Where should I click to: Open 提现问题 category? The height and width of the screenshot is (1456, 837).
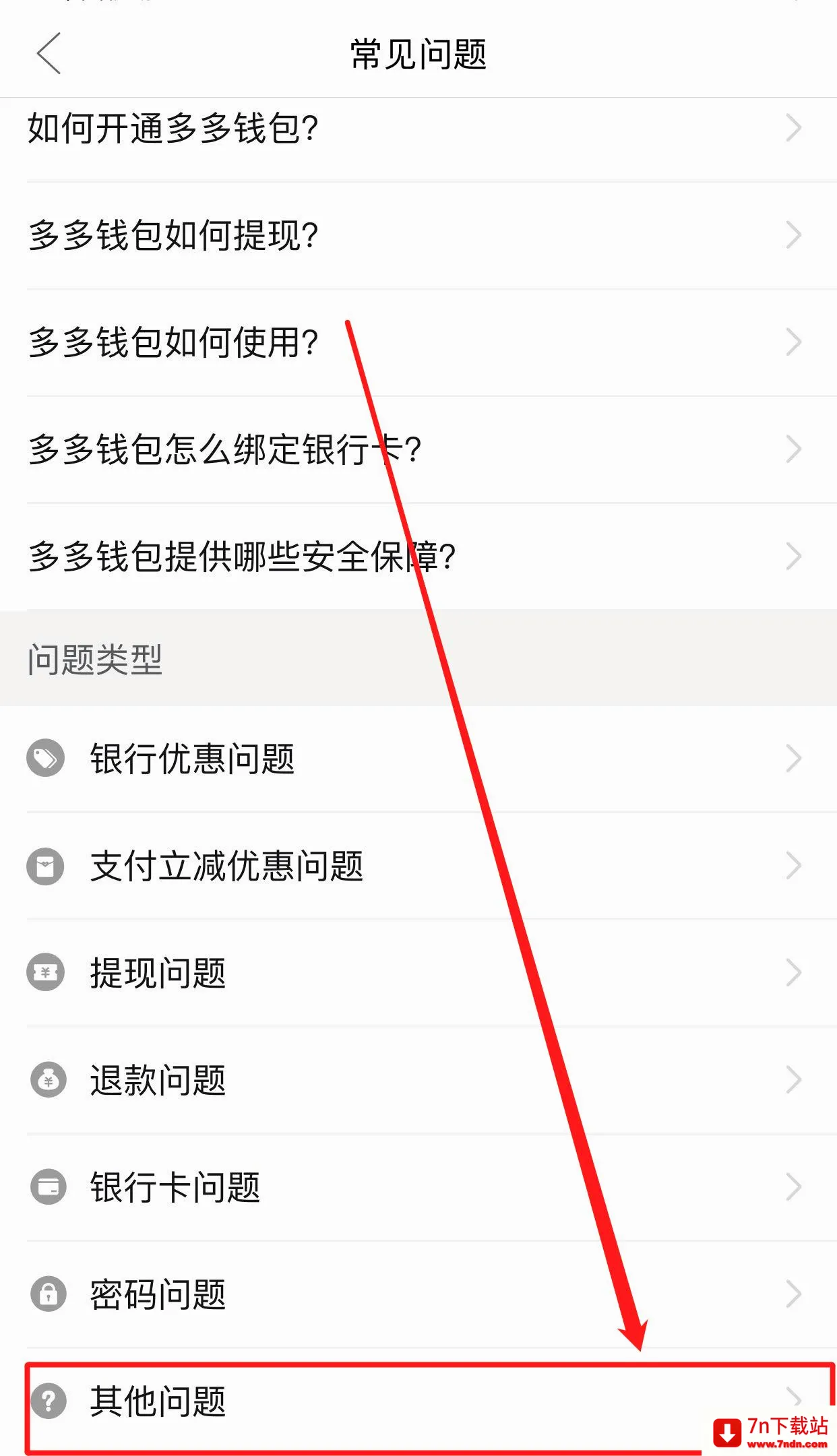[x=418, y=973]
